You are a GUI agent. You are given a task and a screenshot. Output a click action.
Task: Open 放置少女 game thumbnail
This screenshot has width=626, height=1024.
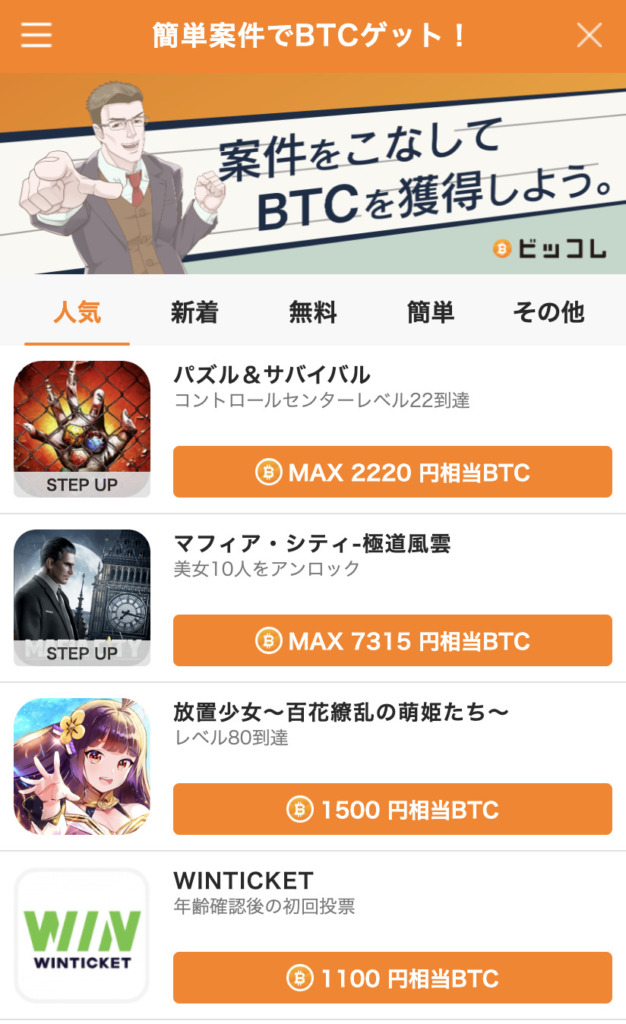(82, 766)
